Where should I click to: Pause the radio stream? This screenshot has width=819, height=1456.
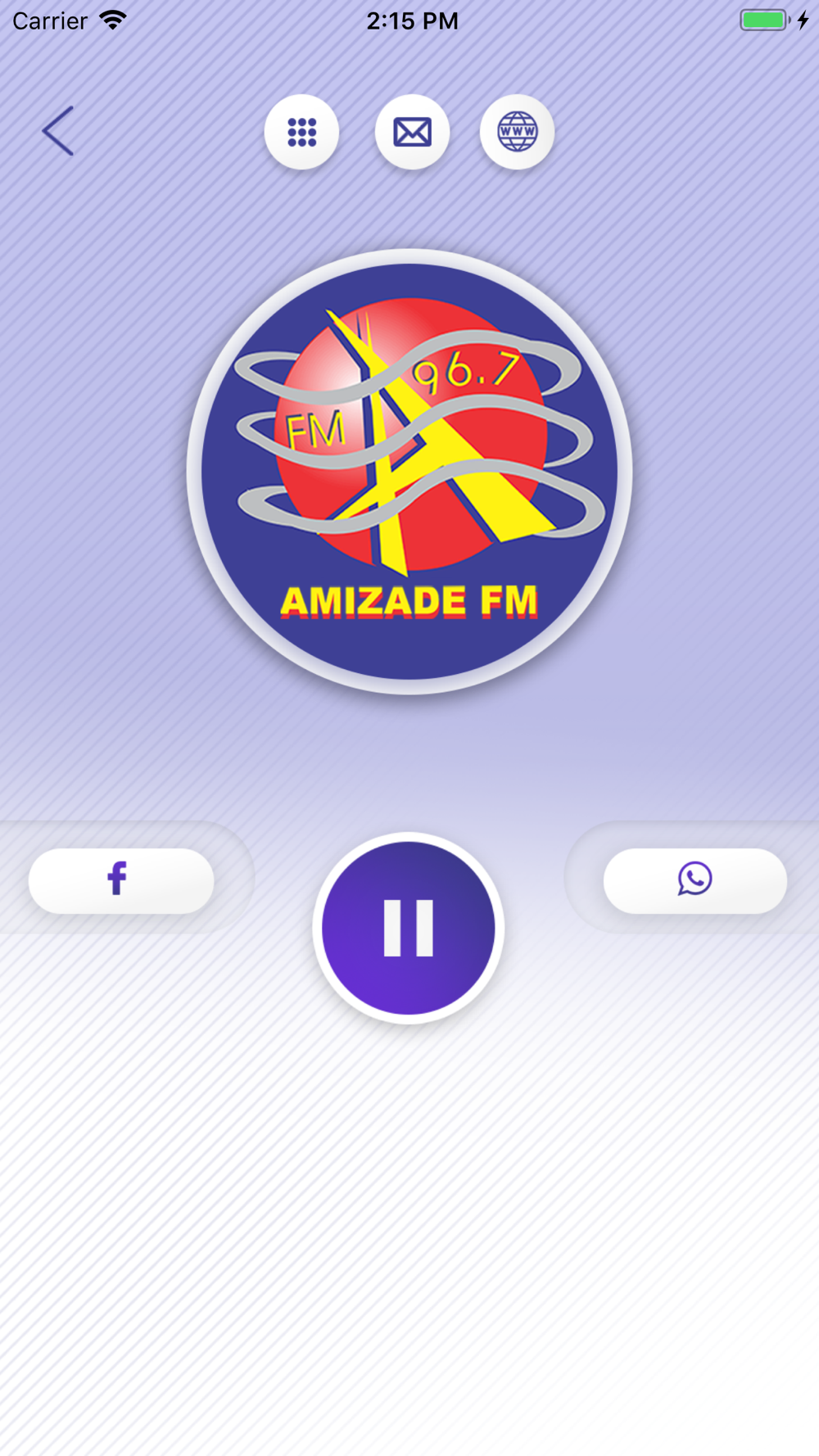[x=409, y=928]
